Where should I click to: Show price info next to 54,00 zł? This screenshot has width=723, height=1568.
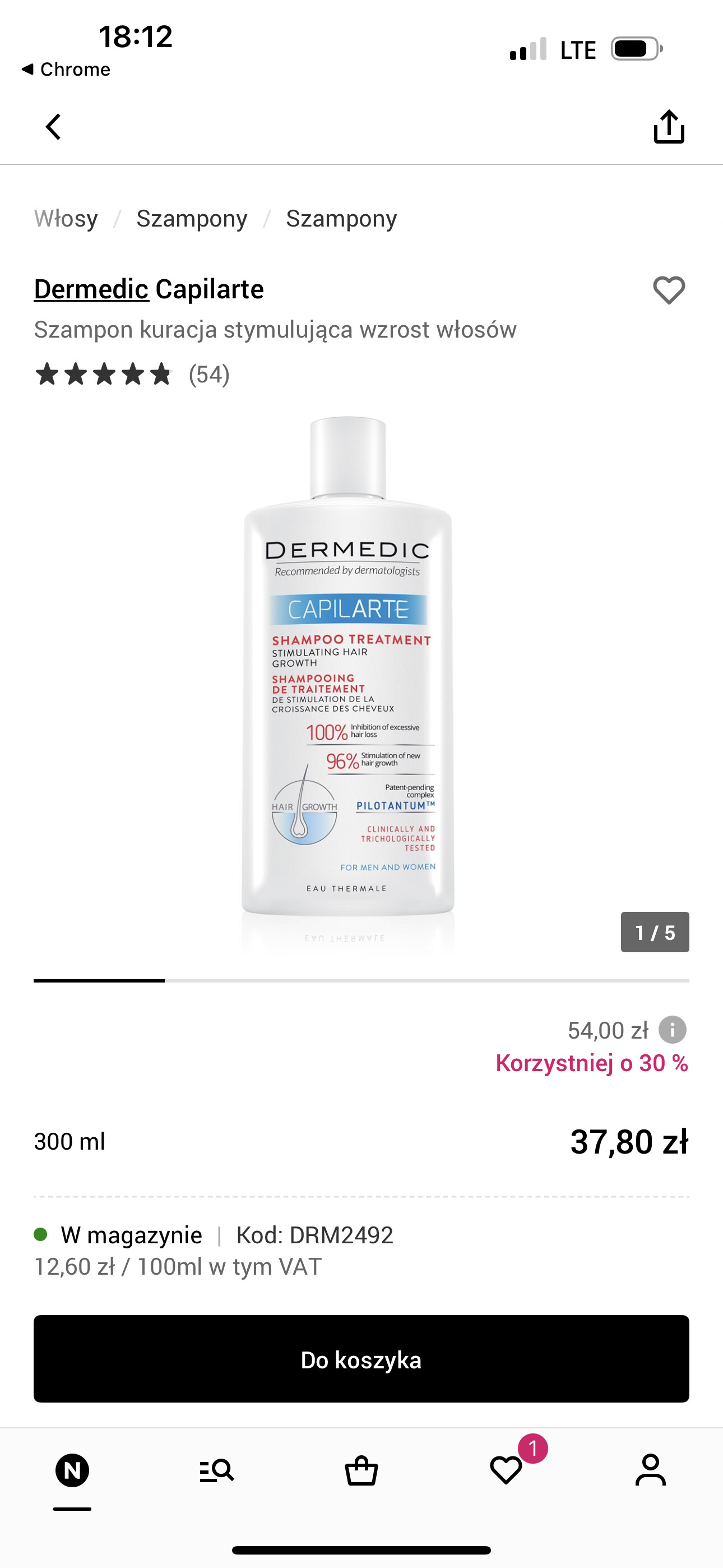point(673,1030)
